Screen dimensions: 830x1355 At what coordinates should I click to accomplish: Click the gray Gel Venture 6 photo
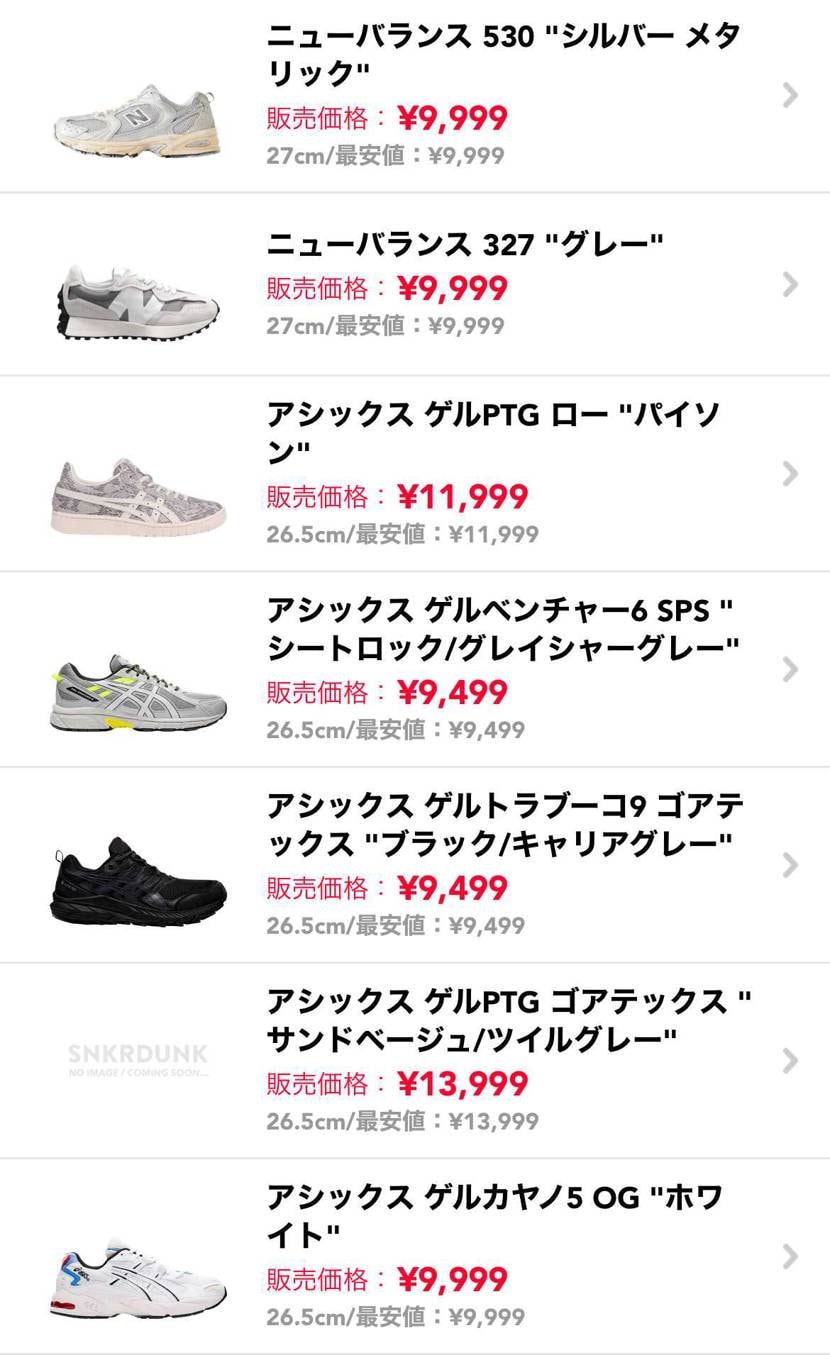[138, 690]
